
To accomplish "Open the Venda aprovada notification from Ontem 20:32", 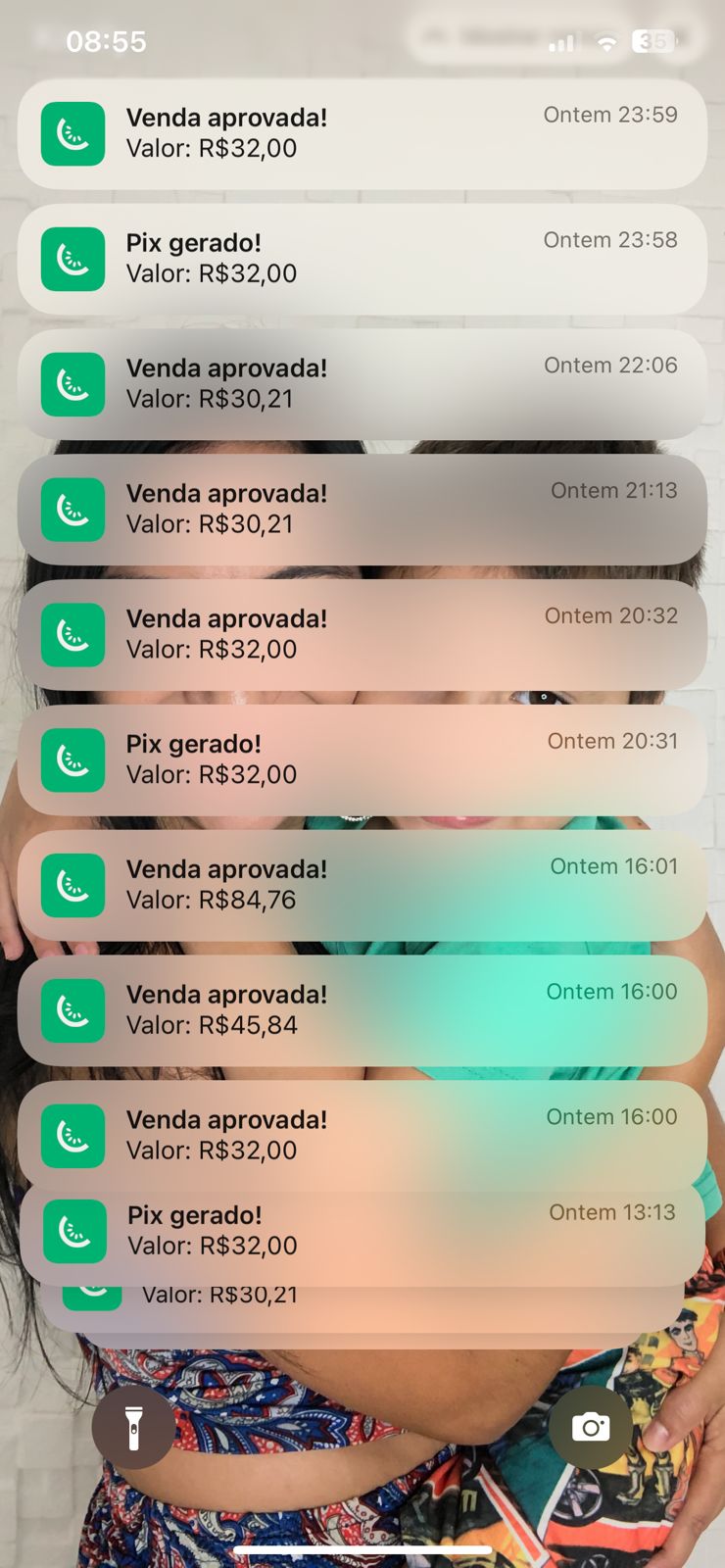I will pos(362,635).
